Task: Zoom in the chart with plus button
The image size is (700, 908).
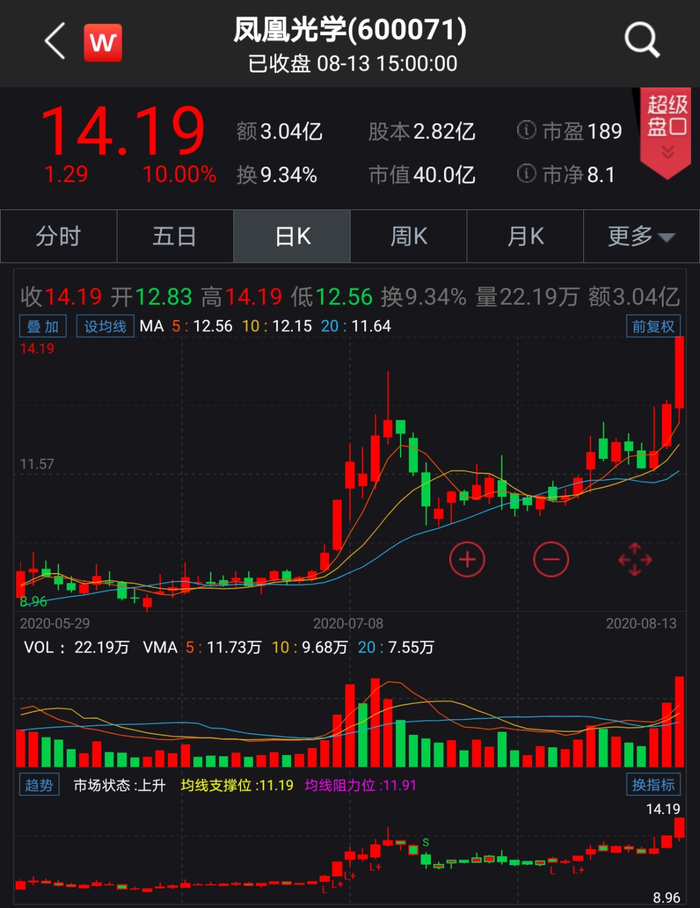Action: pyautogui.click(x=467, y=559)
